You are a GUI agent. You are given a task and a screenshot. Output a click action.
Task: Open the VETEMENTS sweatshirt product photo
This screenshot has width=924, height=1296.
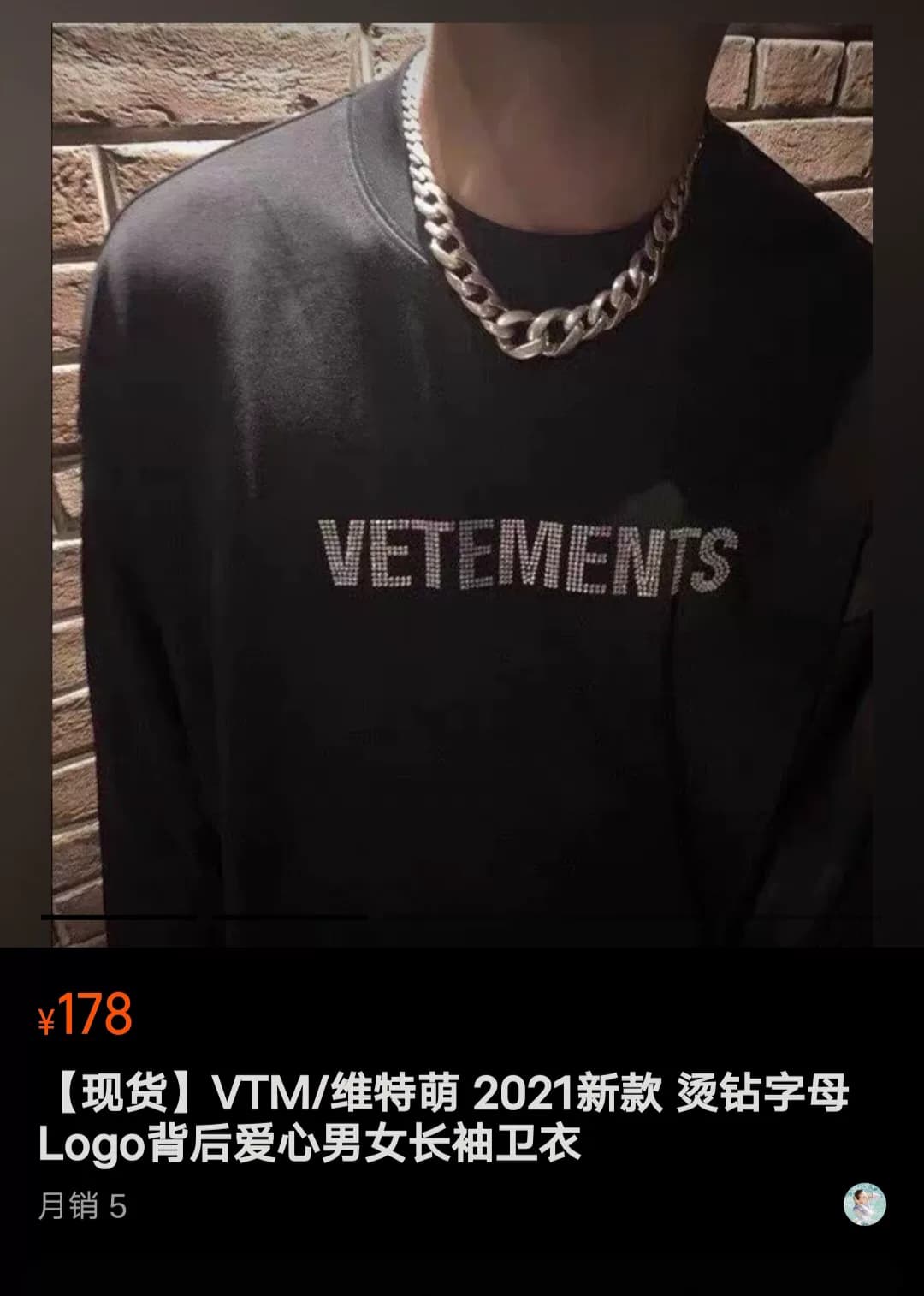point(462,485)
